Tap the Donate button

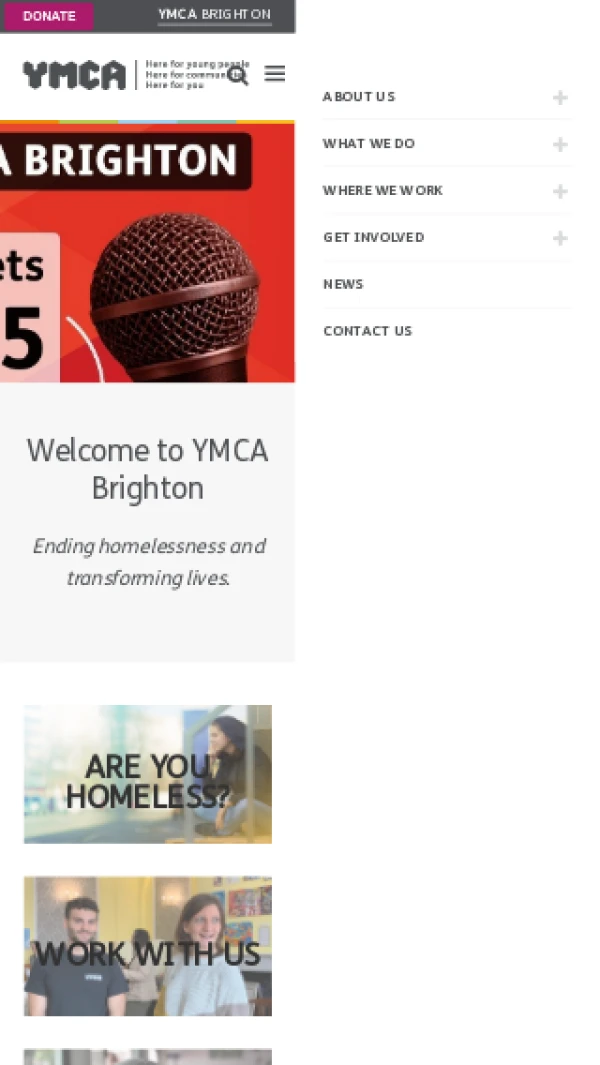48,16
